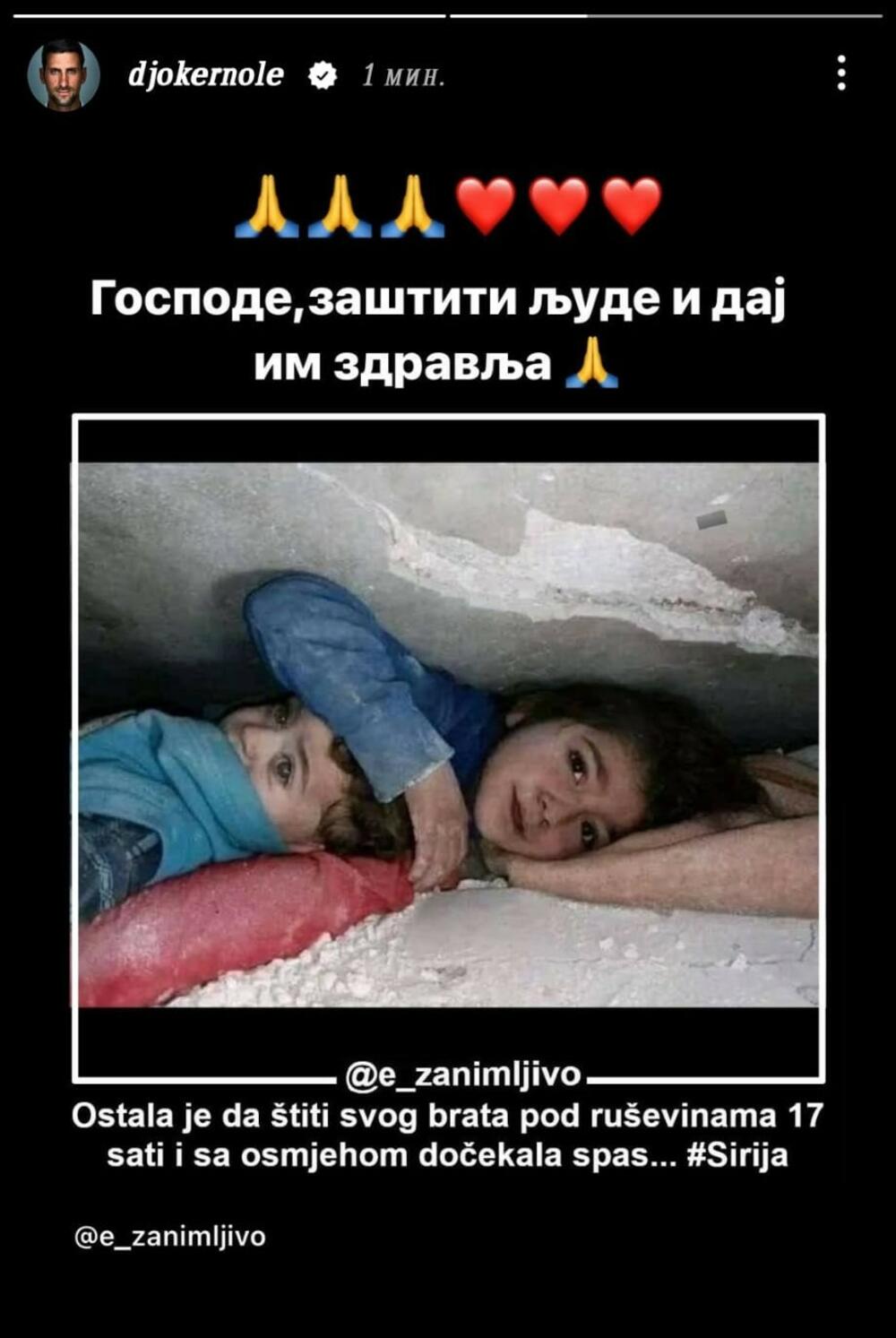Open the story overflow menu

tap(840, 73)
